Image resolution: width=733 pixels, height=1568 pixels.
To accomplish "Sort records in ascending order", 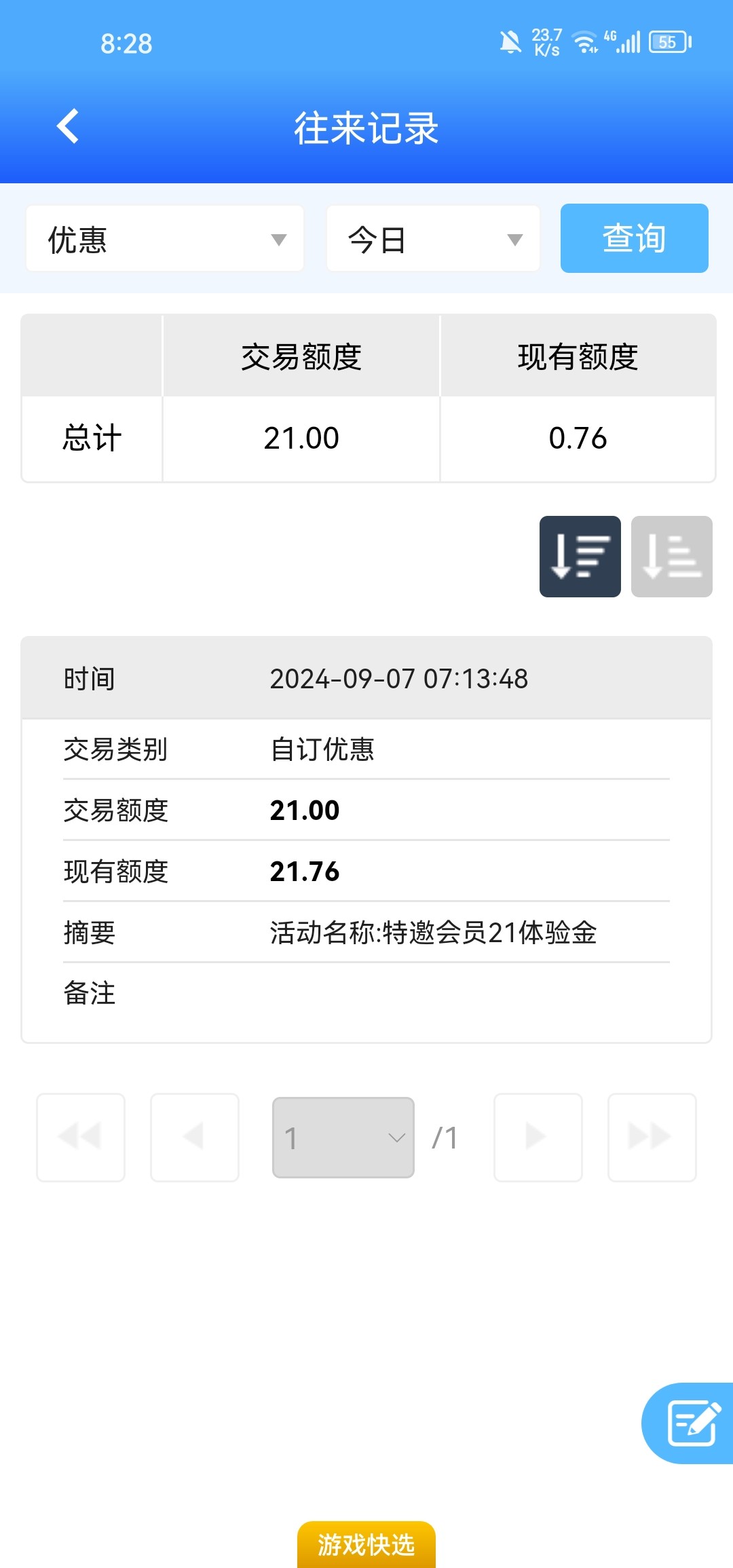I will 672,557.
